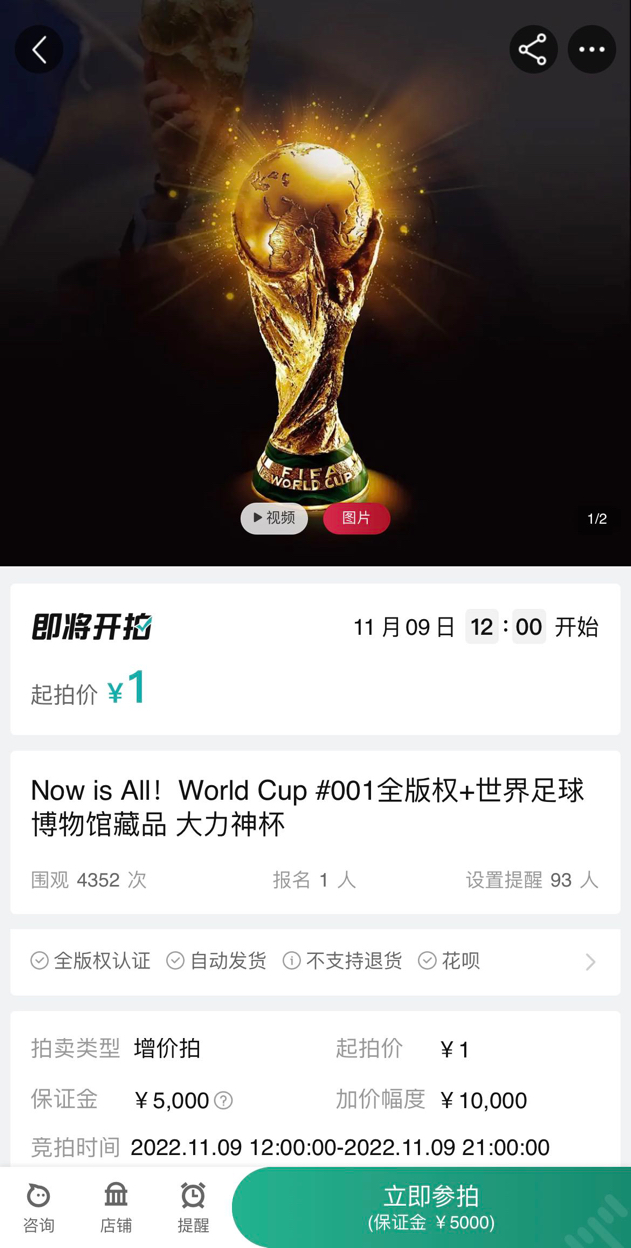Expand the service guarantees row with 全版权认证
631x1248 pixels.
590,962
